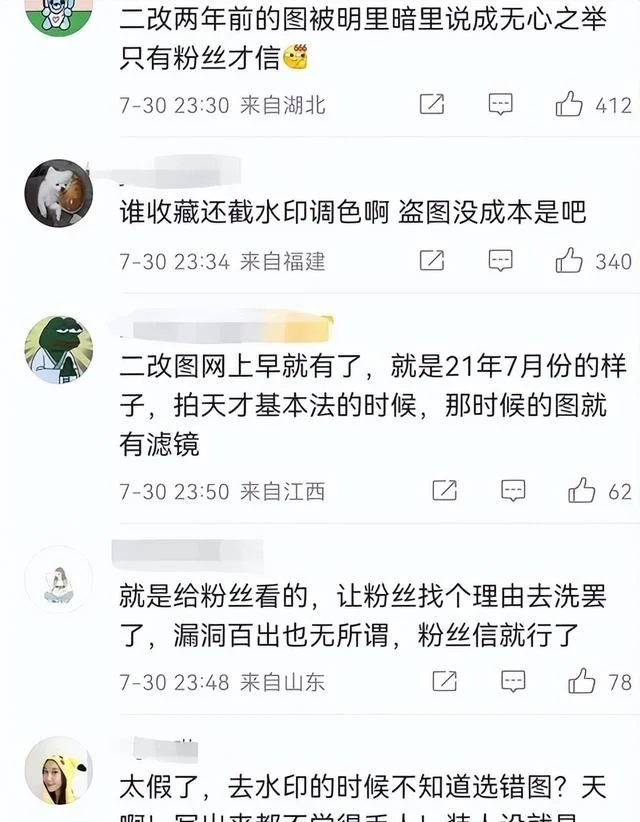
Task: Share the comment posted from 湖北
Action: [431, 104]
